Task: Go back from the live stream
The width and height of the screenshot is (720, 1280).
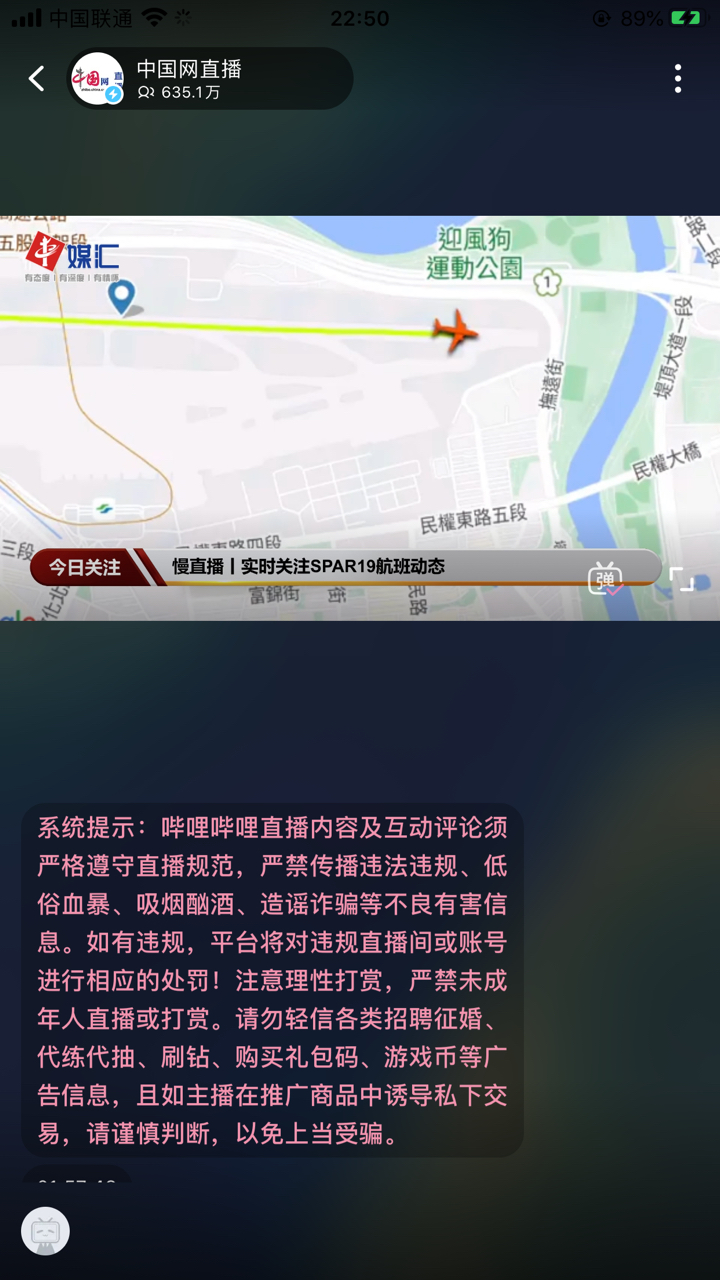Action: (37, 78)
